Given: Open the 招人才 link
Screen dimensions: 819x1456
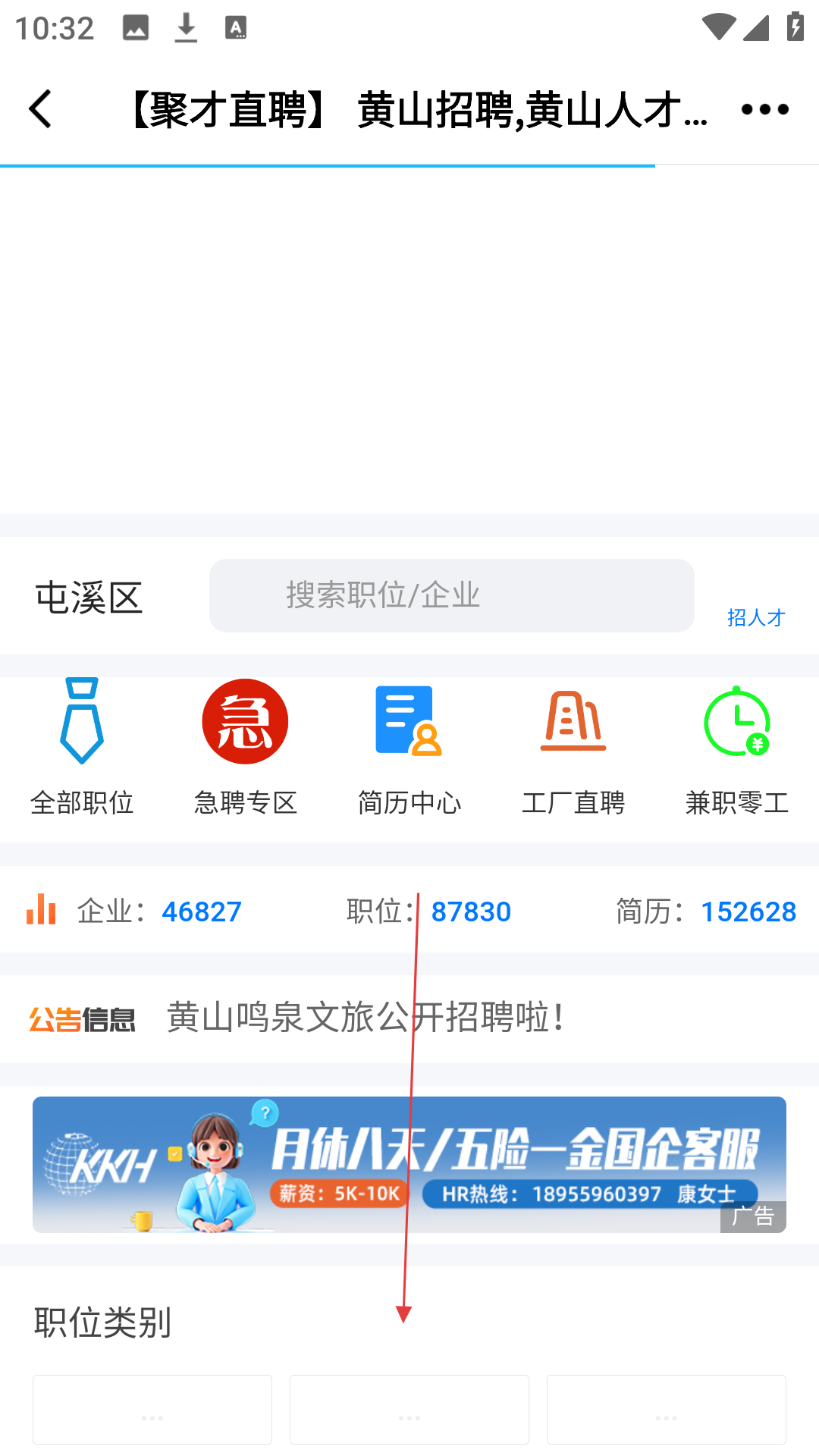Looking at the screenshot, I should tap(755, 617).
